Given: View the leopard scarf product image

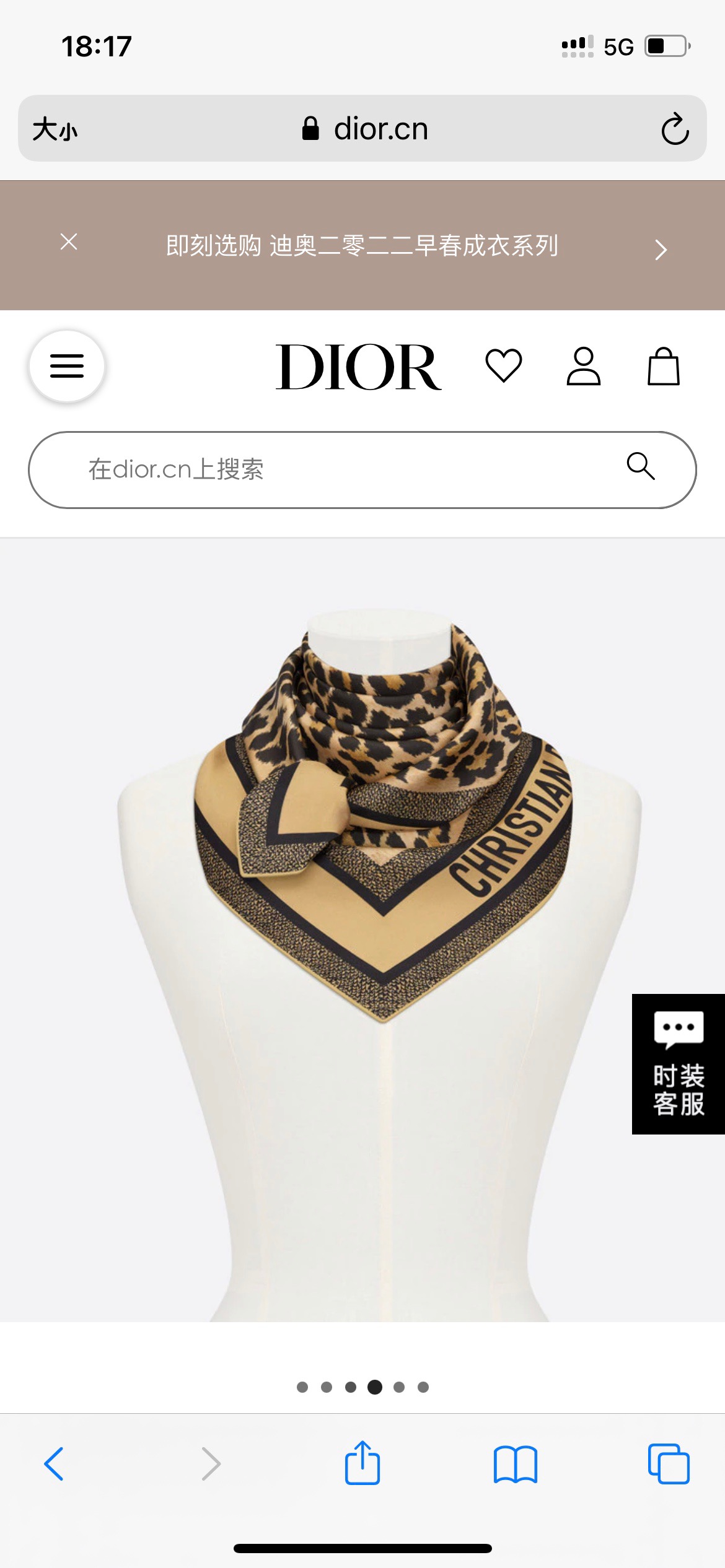Looking at the screenshot, I should click(383, 824).
